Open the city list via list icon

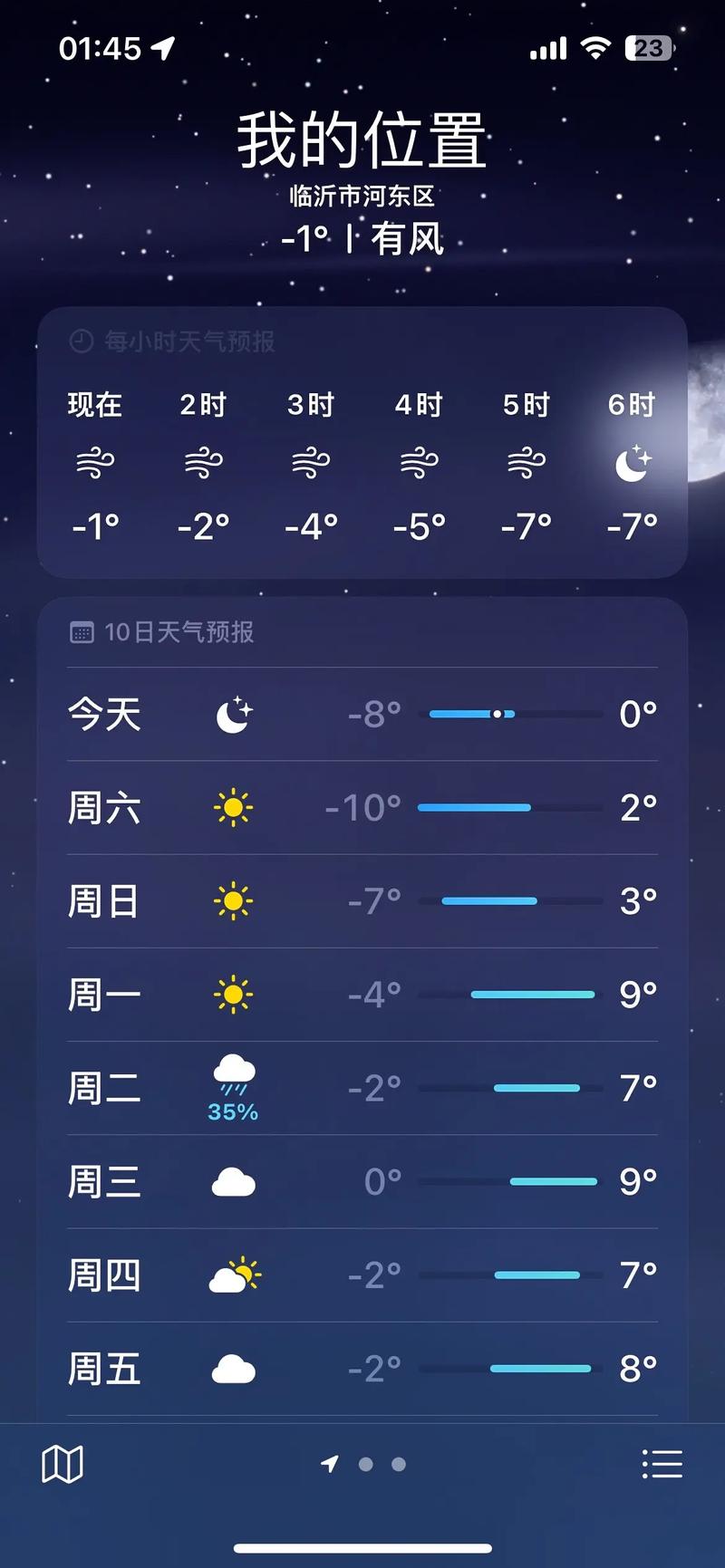pyautogui.click(x=663, y=1464)
